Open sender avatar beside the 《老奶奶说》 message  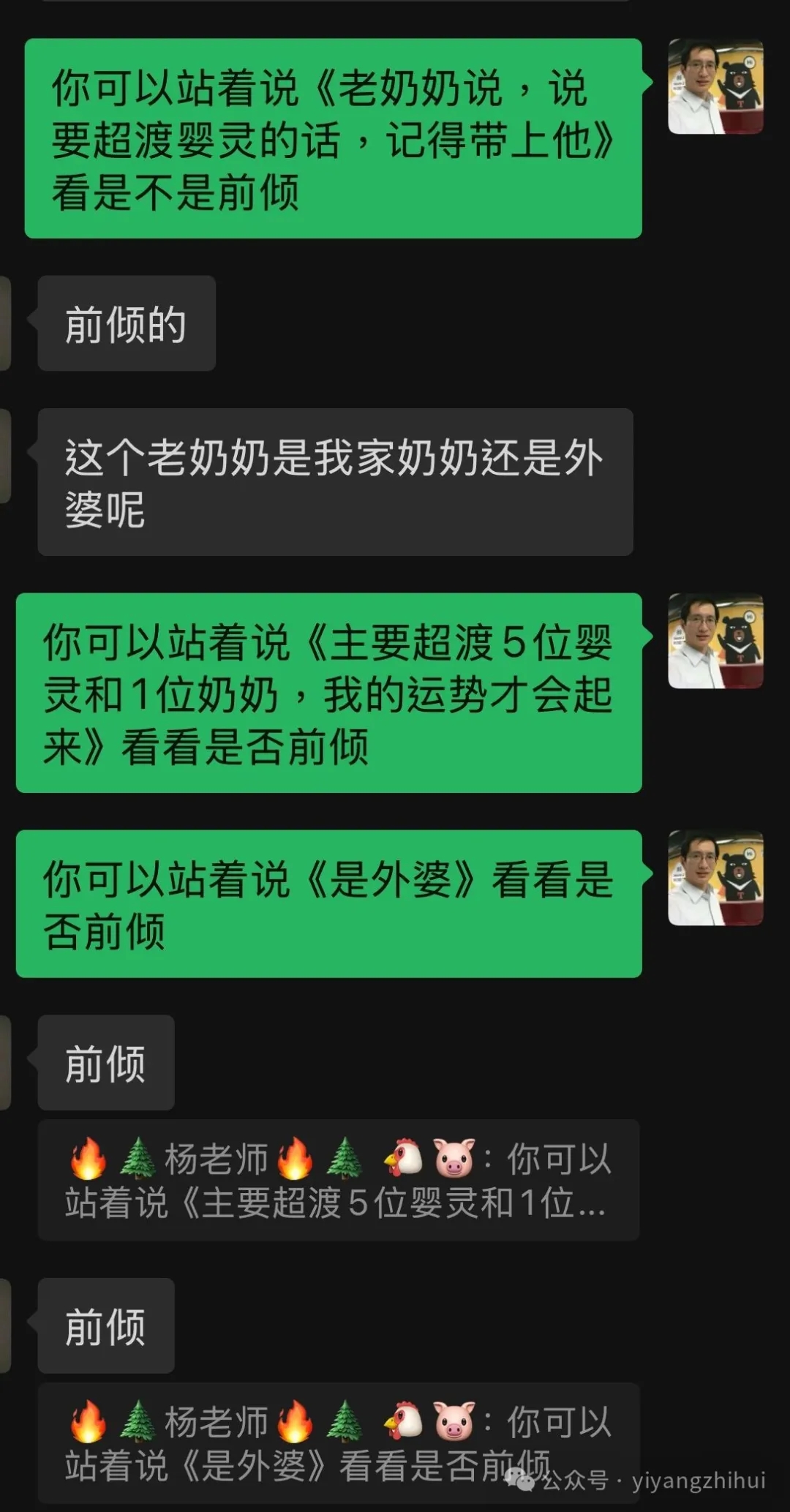point(715,87)
